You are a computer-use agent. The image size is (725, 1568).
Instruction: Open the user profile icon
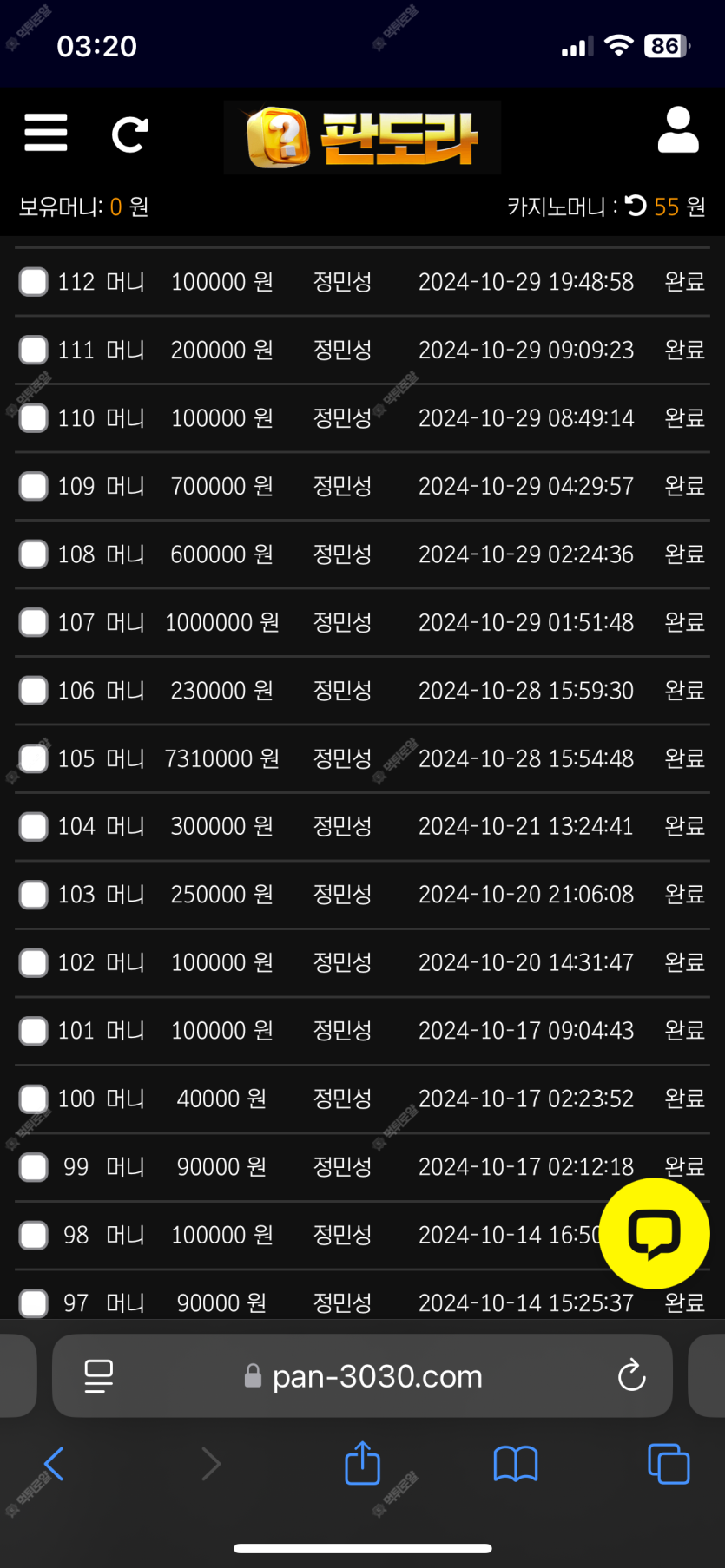point(678,130)
